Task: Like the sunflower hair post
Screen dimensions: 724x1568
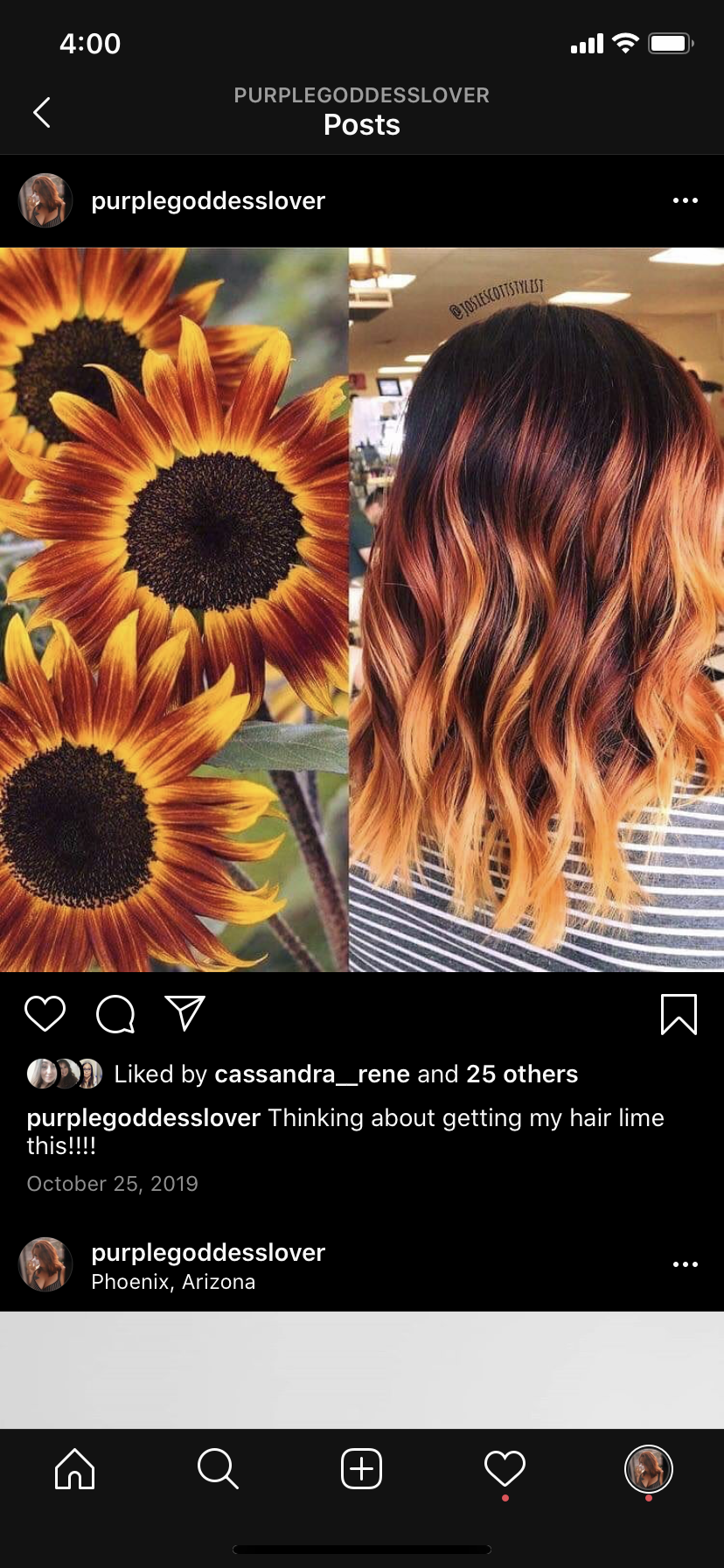Action: point(45,1013)
